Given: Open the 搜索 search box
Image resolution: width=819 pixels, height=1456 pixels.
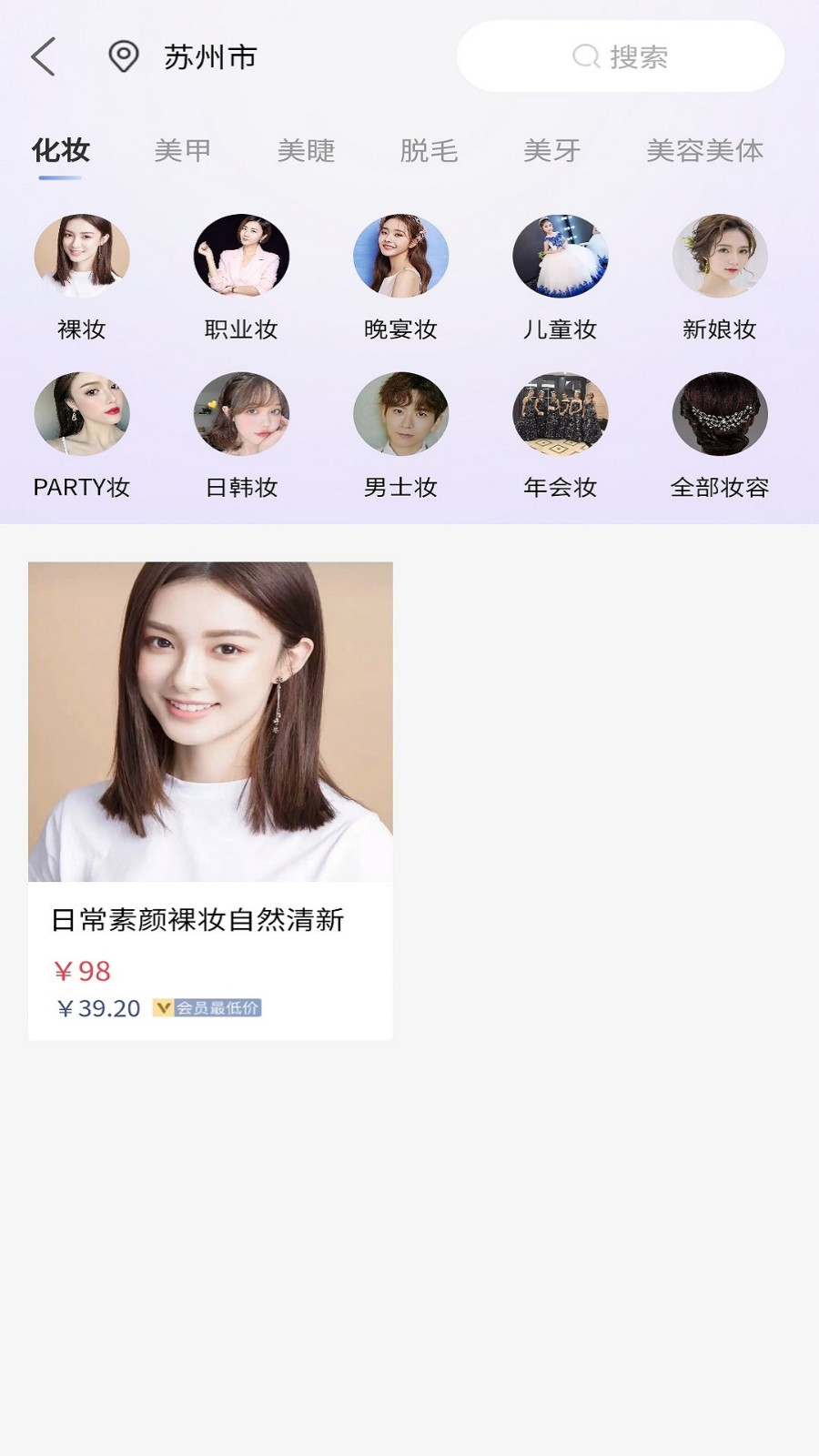Looking at the screenshot, I should tap(620, 56).
